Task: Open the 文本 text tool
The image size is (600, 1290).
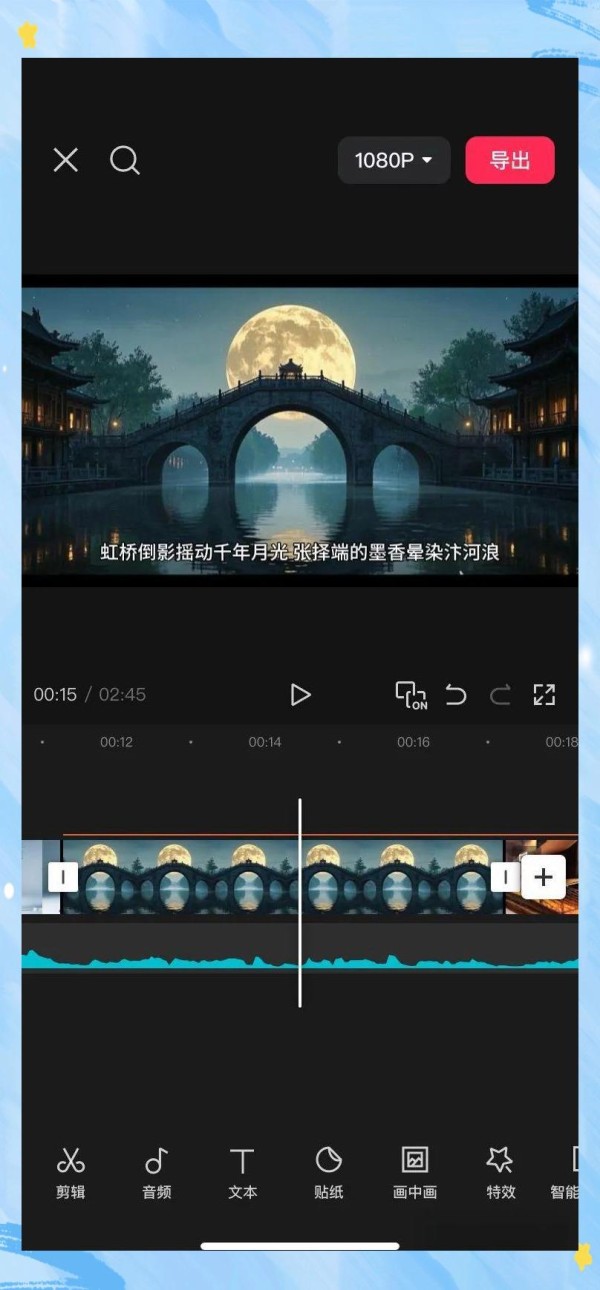Action: 243,1173
